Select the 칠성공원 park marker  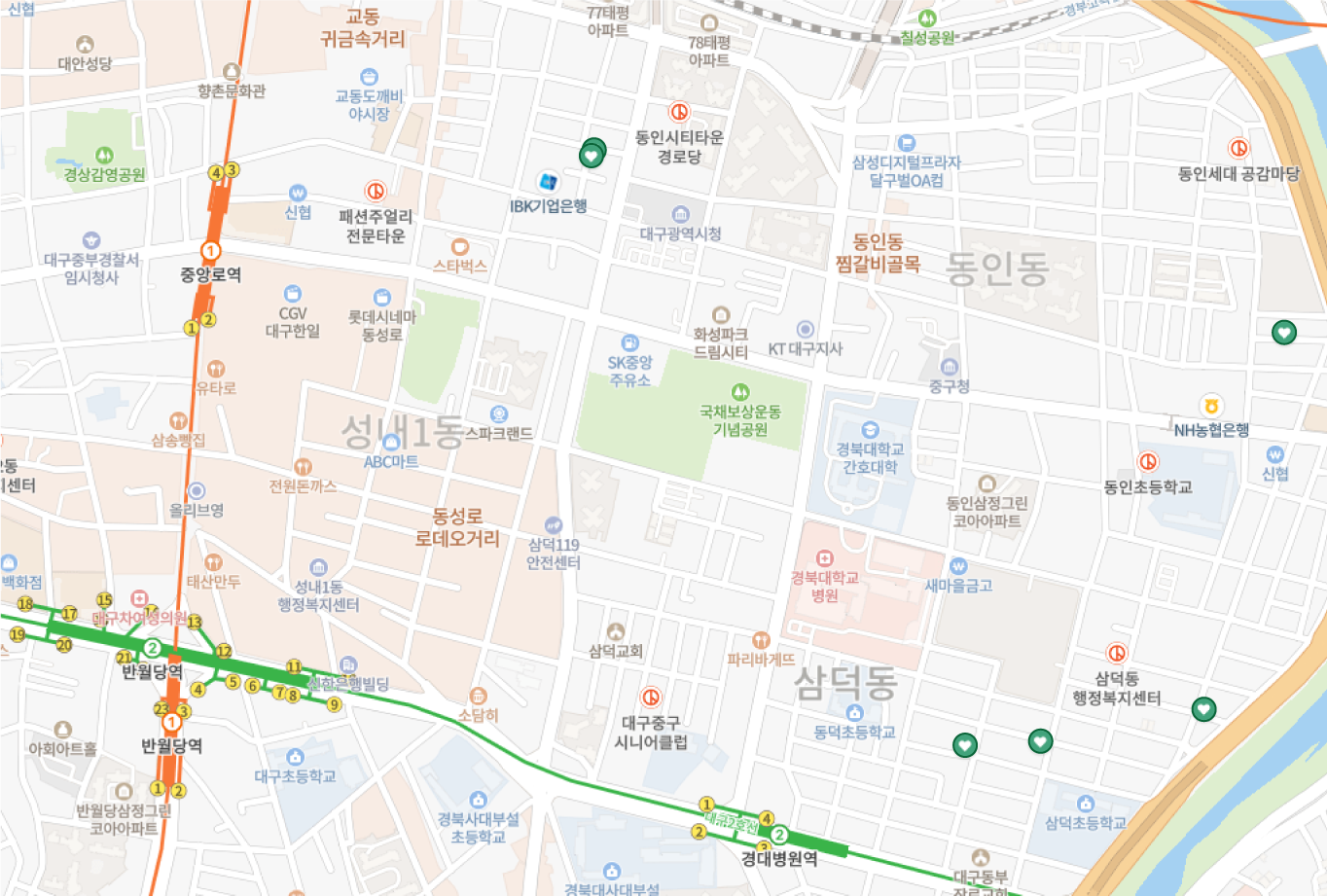(927, 18)
